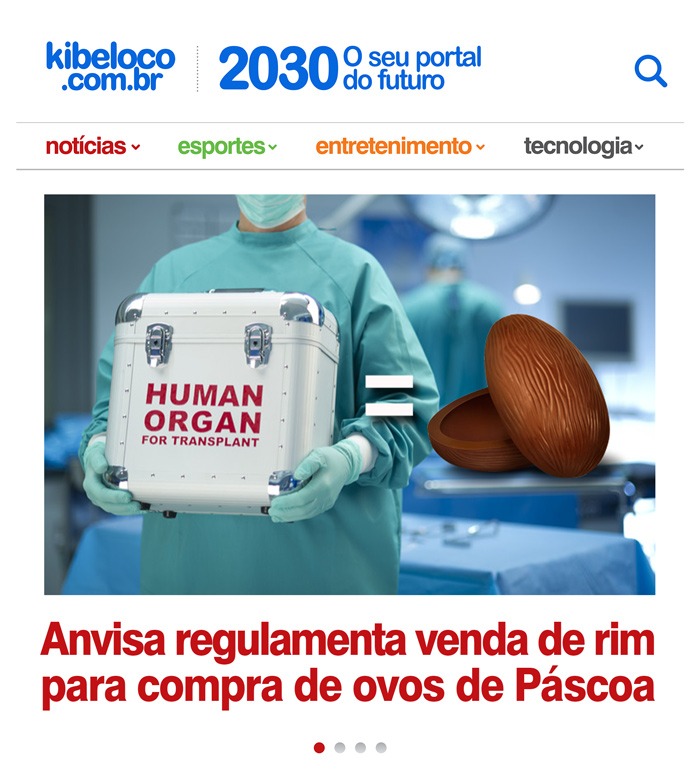Jump to the last carousel slide dot

coord(381,747)
